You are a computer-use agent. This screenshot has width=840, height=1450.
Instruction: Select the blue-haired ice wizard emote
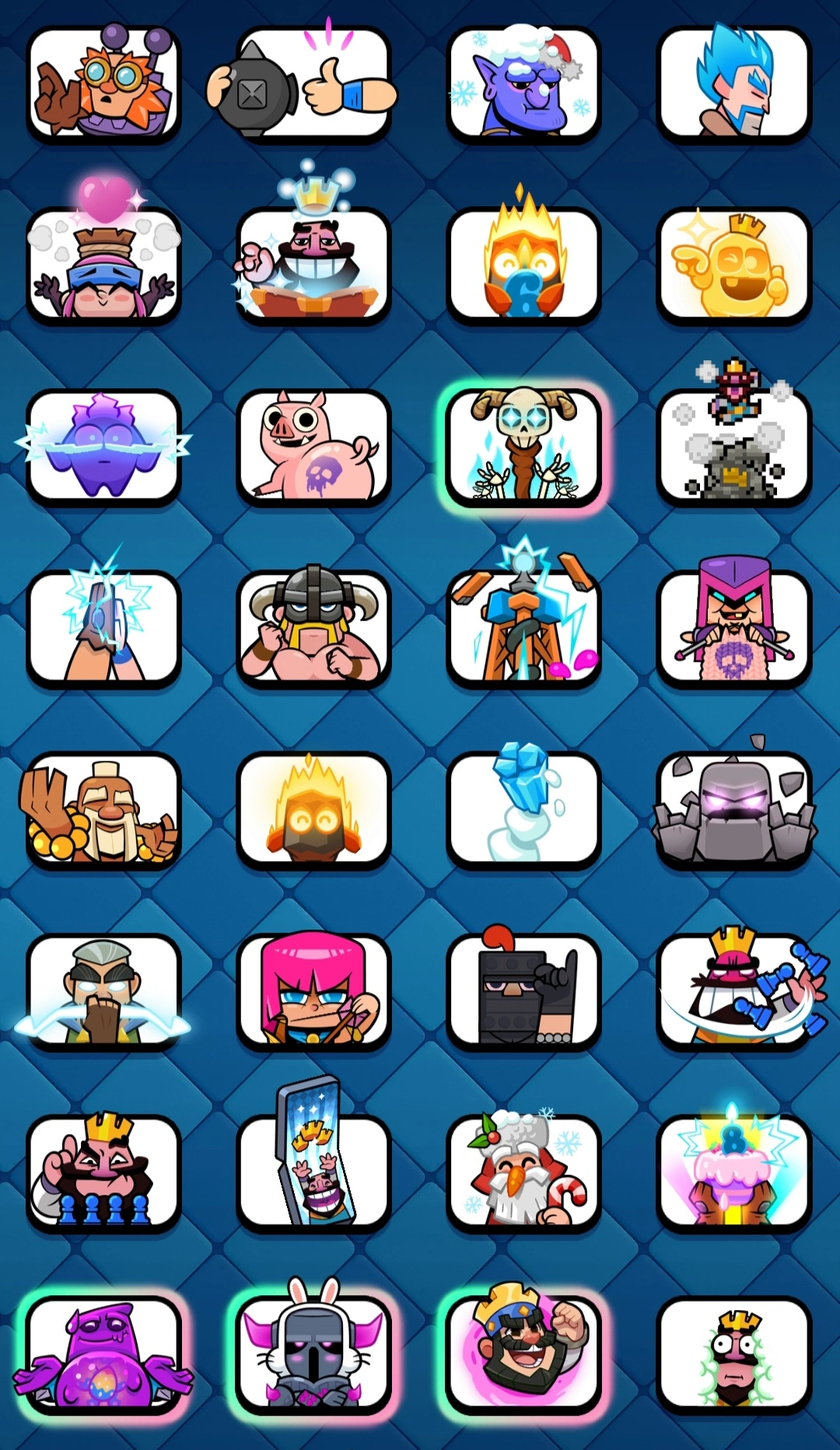pos(733,84)
